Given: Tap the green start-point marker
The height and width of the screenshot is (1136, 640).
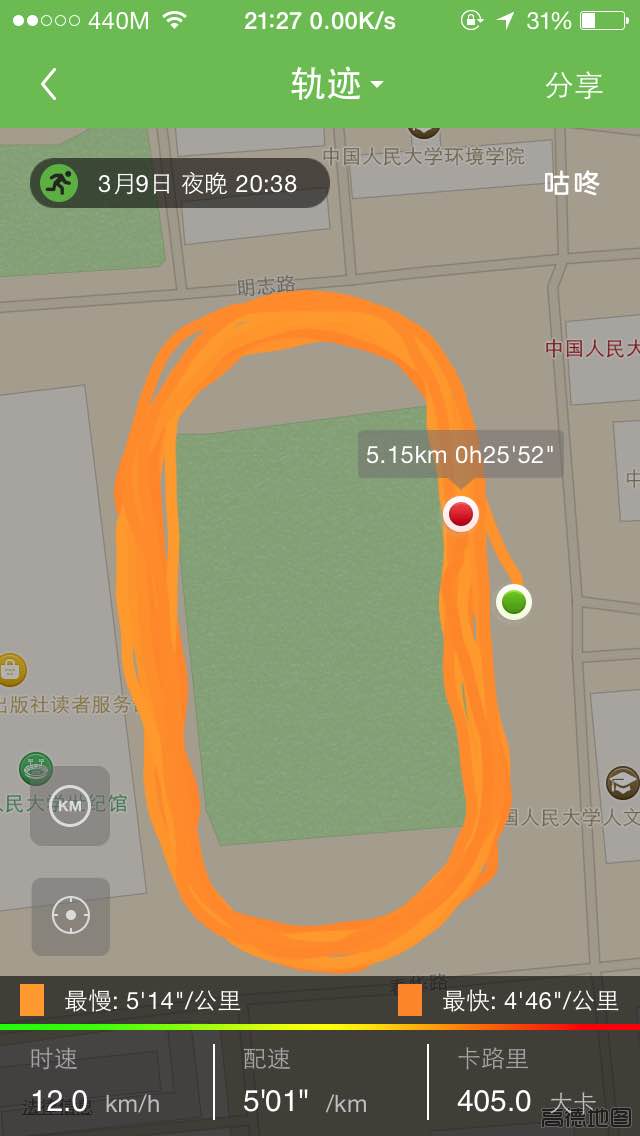Looking at the screenshot, I should (x=514, y=602).
